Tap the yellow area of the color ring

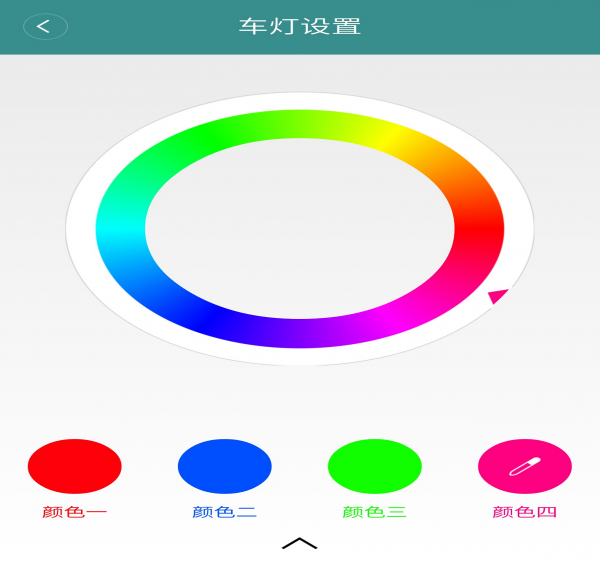coord(393,140)
